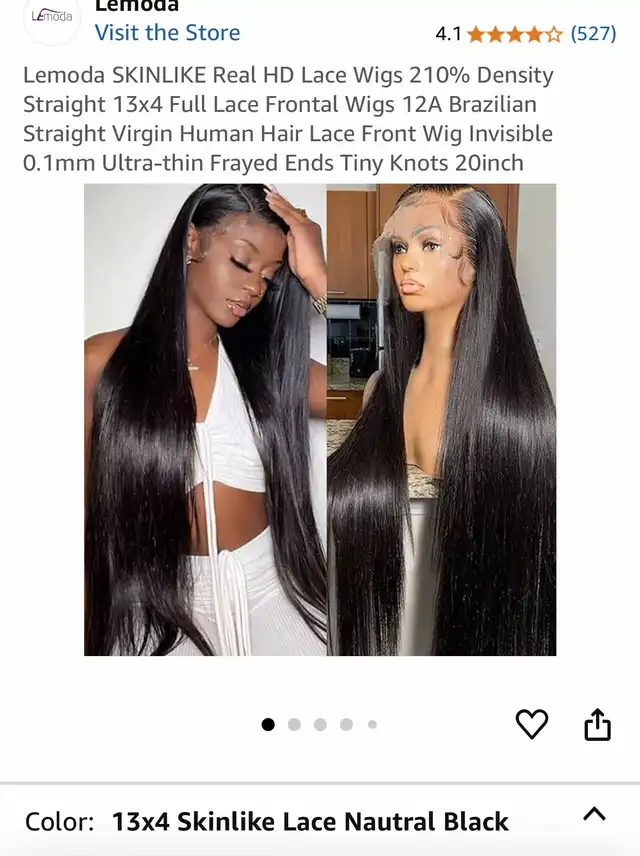Jump to second image page dot
The width and height of the screenshot is (640, 856).
point(294,725)
